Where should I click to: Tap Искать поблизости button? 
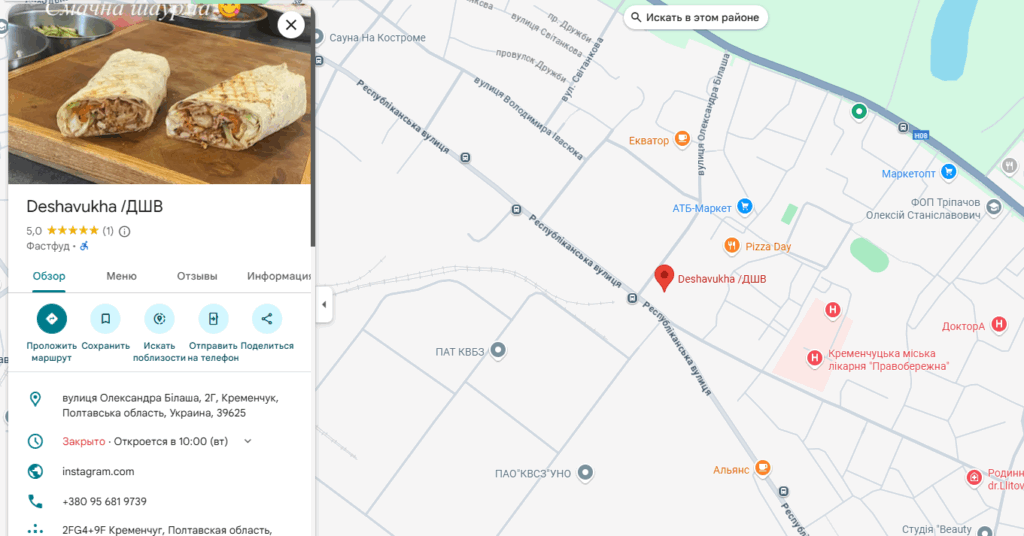[x=159, y=319]
